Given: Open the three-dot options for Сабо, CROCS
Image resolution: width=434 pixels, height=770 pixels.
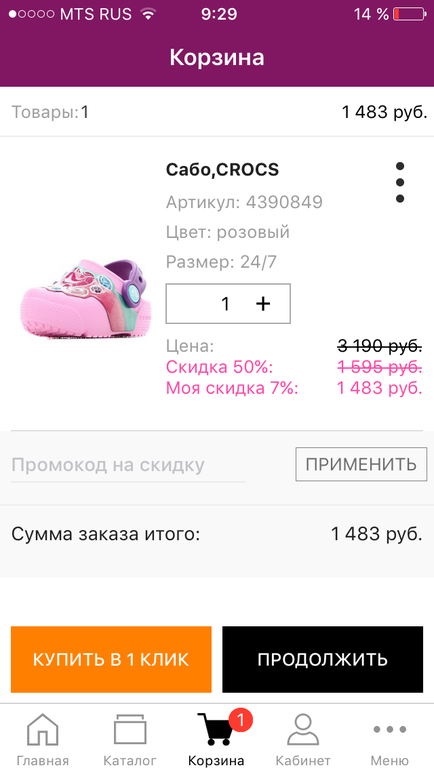Looking at the screenshot, I should point(400,182).
